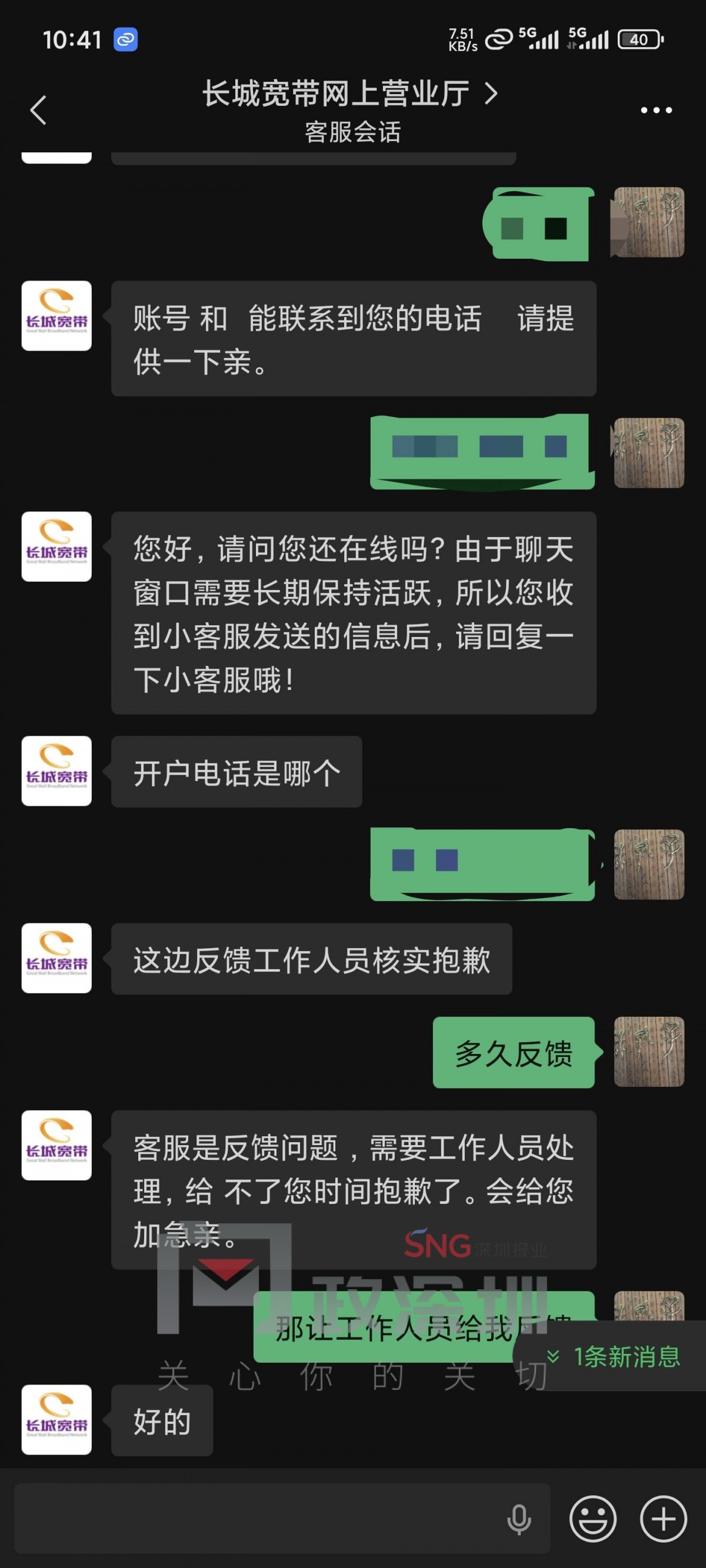Open the emoji picker
This screenshot has height=1568, width=706.
592,1519
